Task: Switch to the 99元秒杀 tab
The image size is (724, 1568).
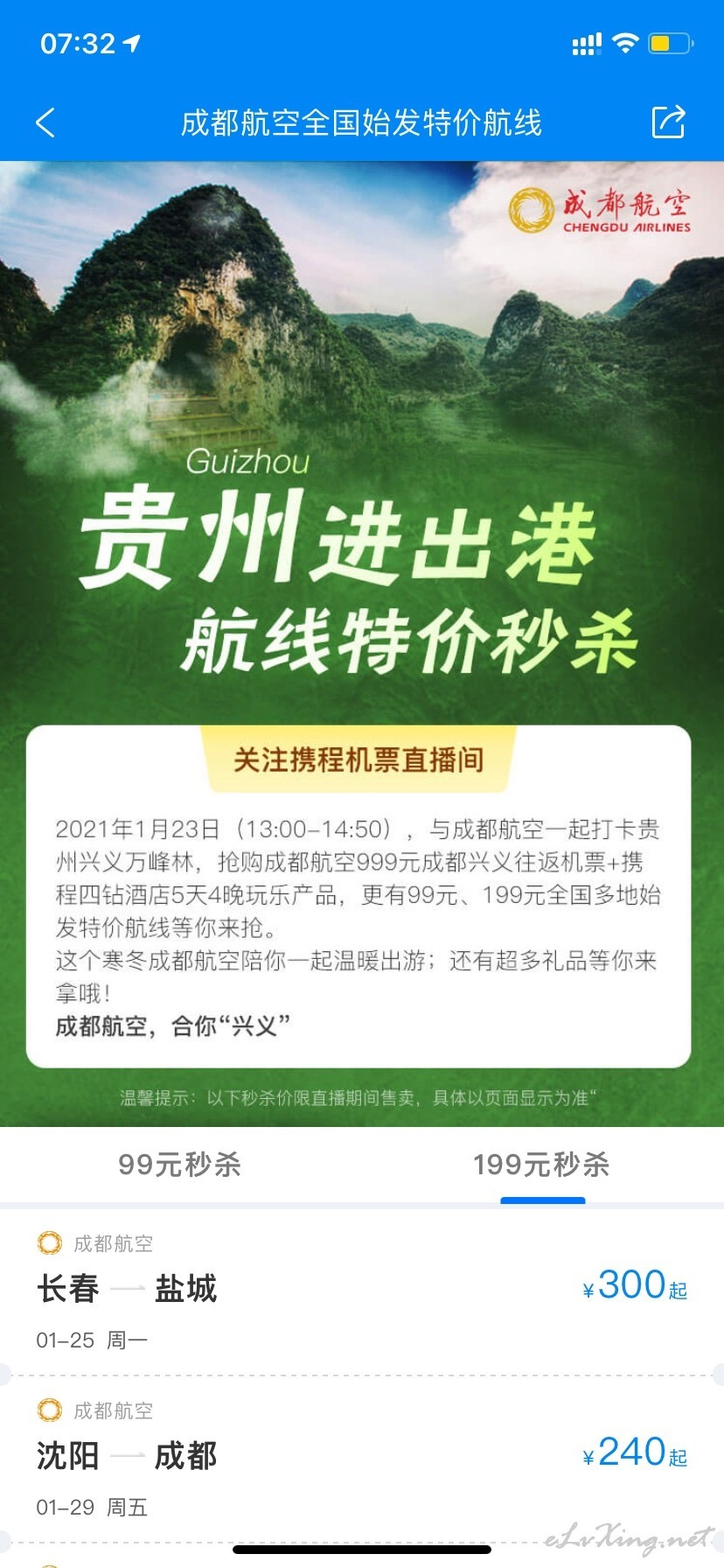Action: (x=180, y=1165)
